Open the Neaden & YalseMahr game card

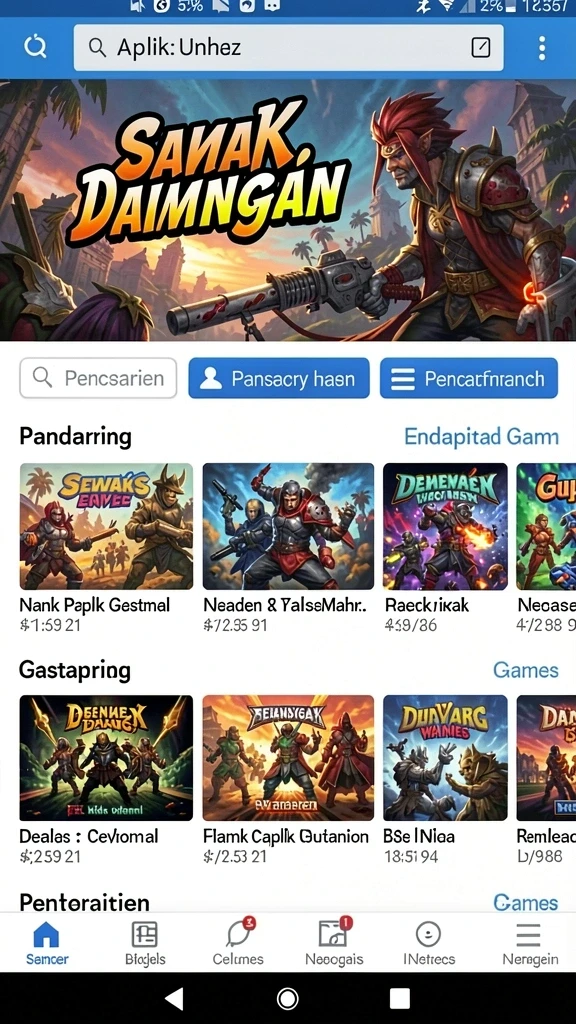(x=288, y=549)
